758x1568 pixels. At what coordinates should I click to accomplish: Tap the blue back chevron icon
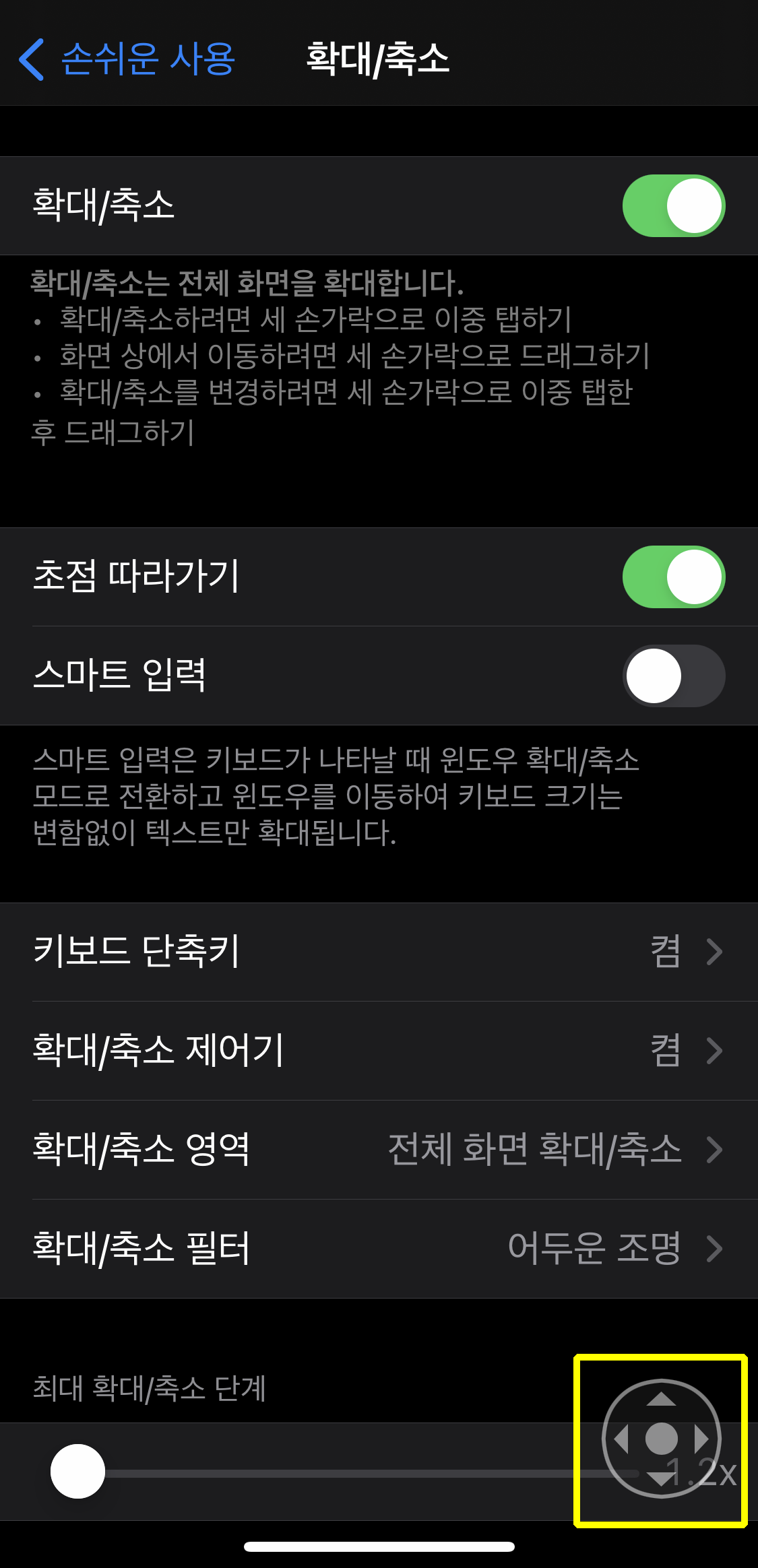33,59
